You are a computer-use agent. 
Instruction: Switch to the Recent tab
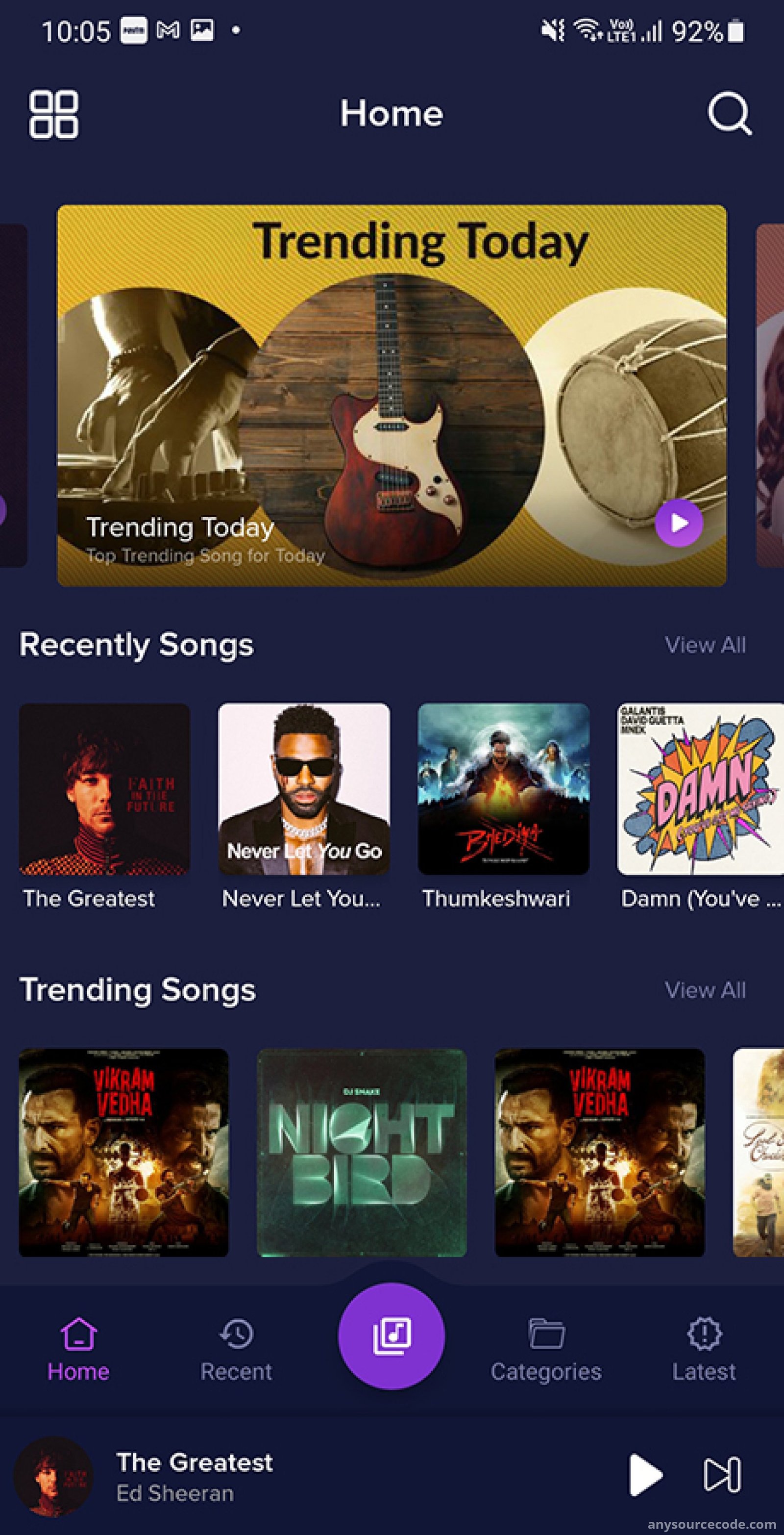(x=236, y=1349)
